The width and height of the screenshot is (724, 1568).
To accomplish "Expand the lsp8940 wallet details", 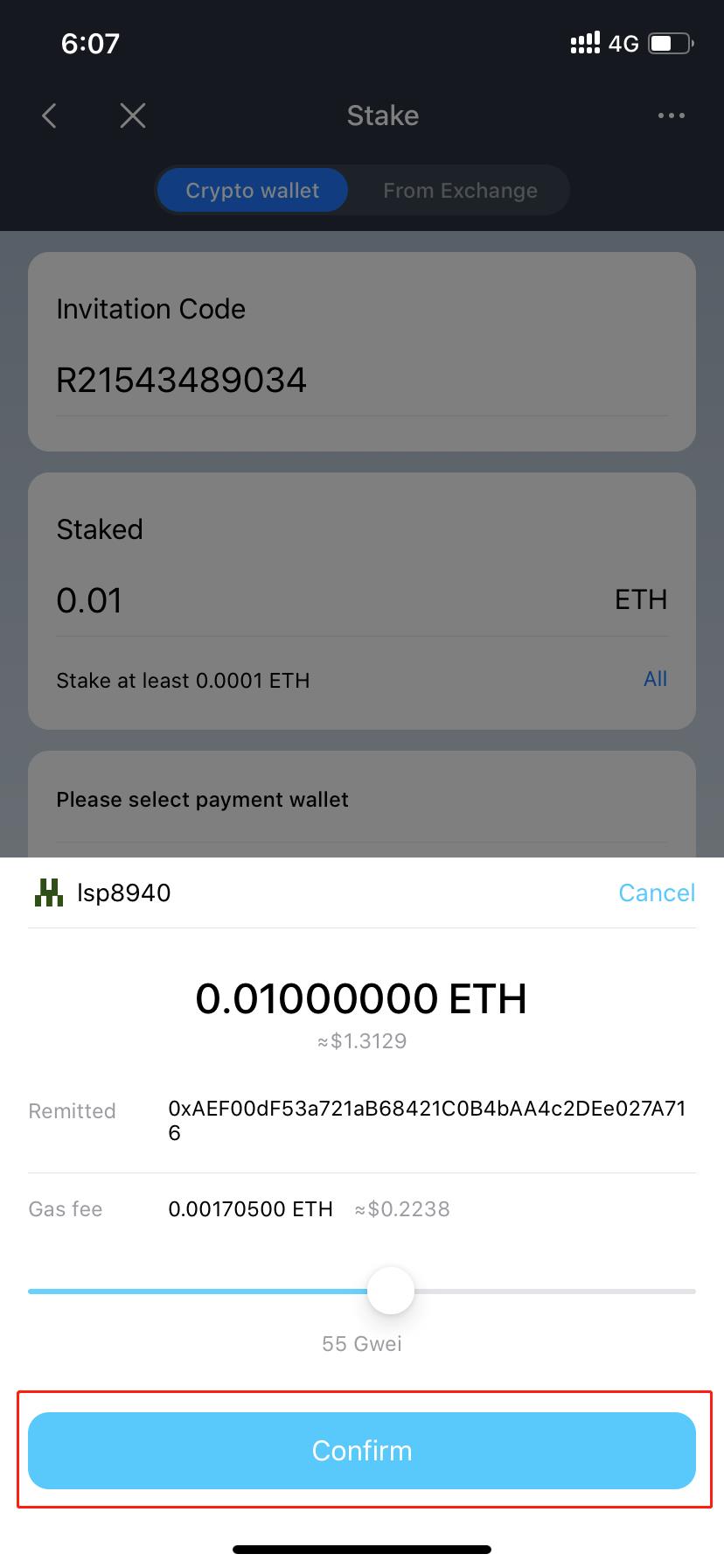I will pyautogui.click(x=122, y=892).
